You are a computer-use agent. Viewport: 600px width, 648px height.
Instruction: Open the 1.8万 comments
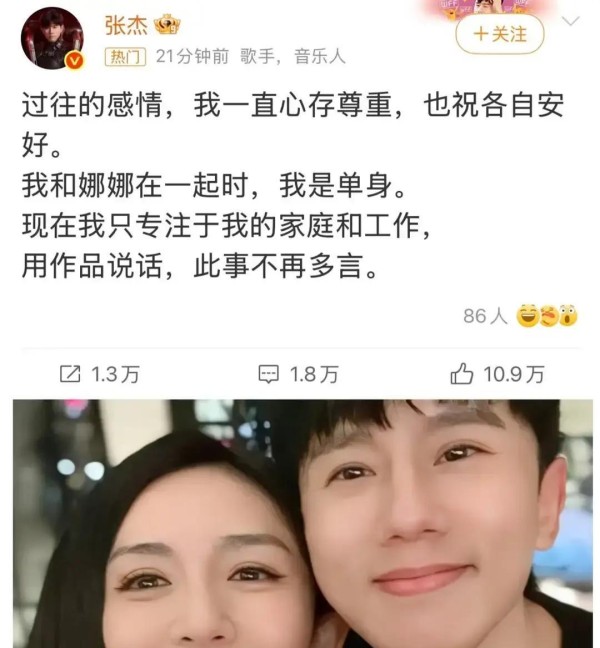tap(298, 374)
